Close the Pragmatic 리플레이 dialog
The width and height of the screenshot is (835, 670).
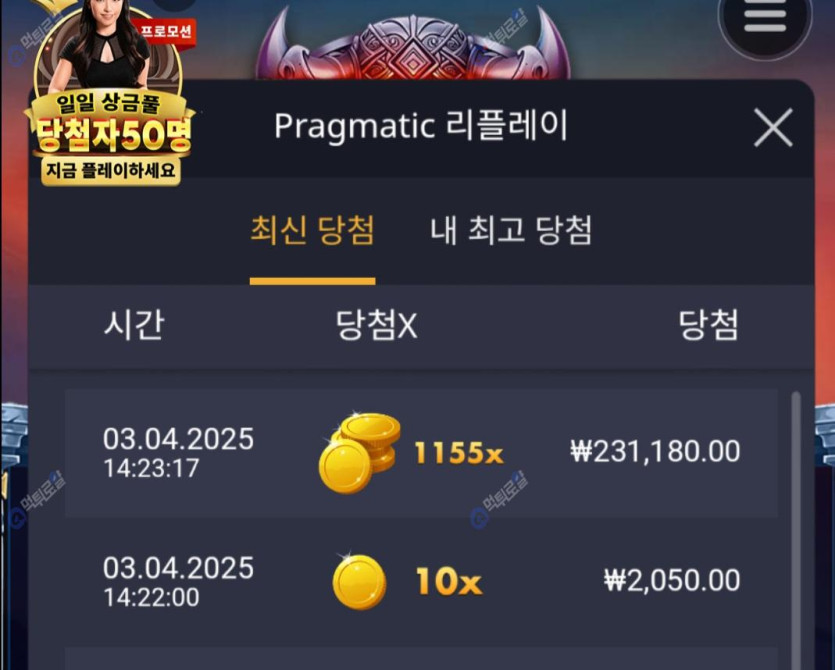(772, 128)
